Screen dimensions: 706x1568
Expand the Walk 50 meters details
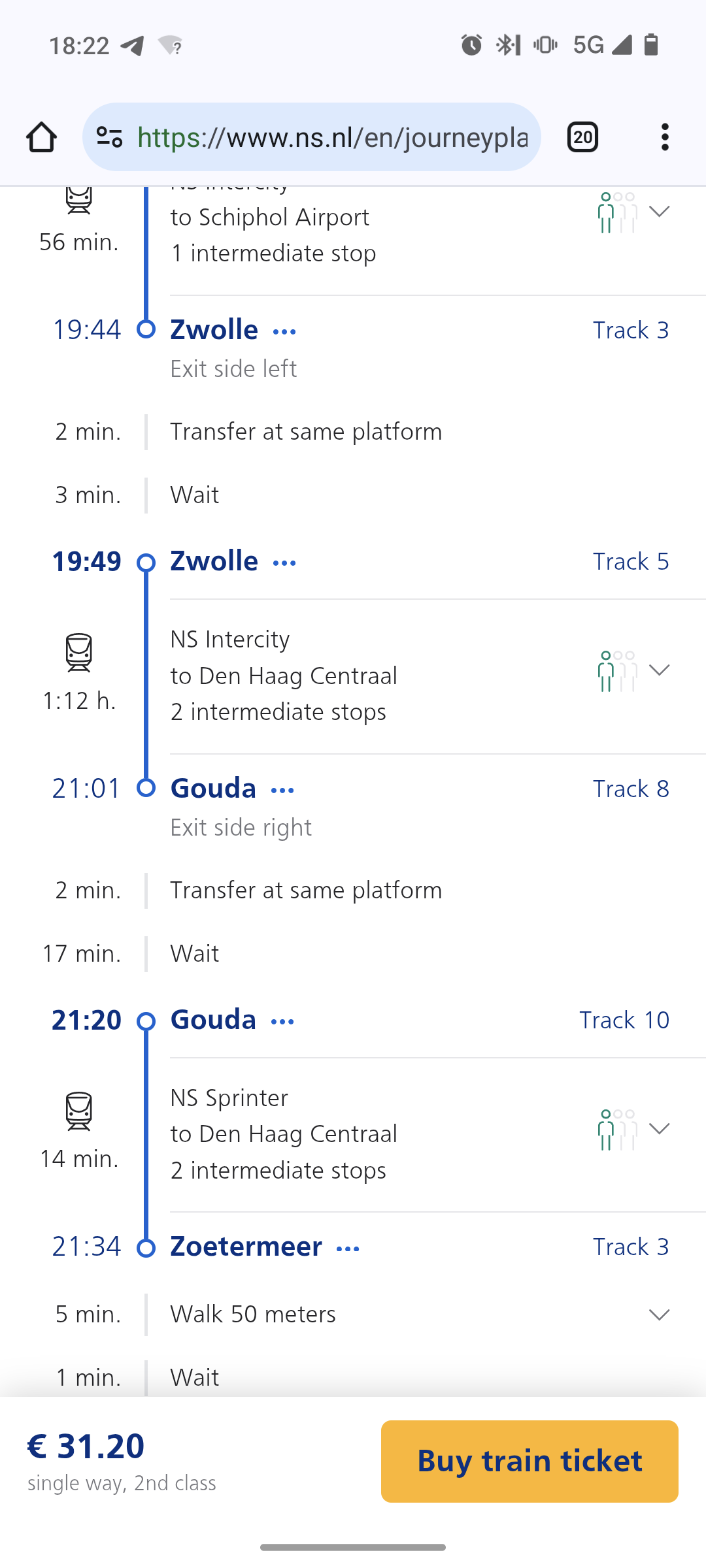(x=659, y=1315)
